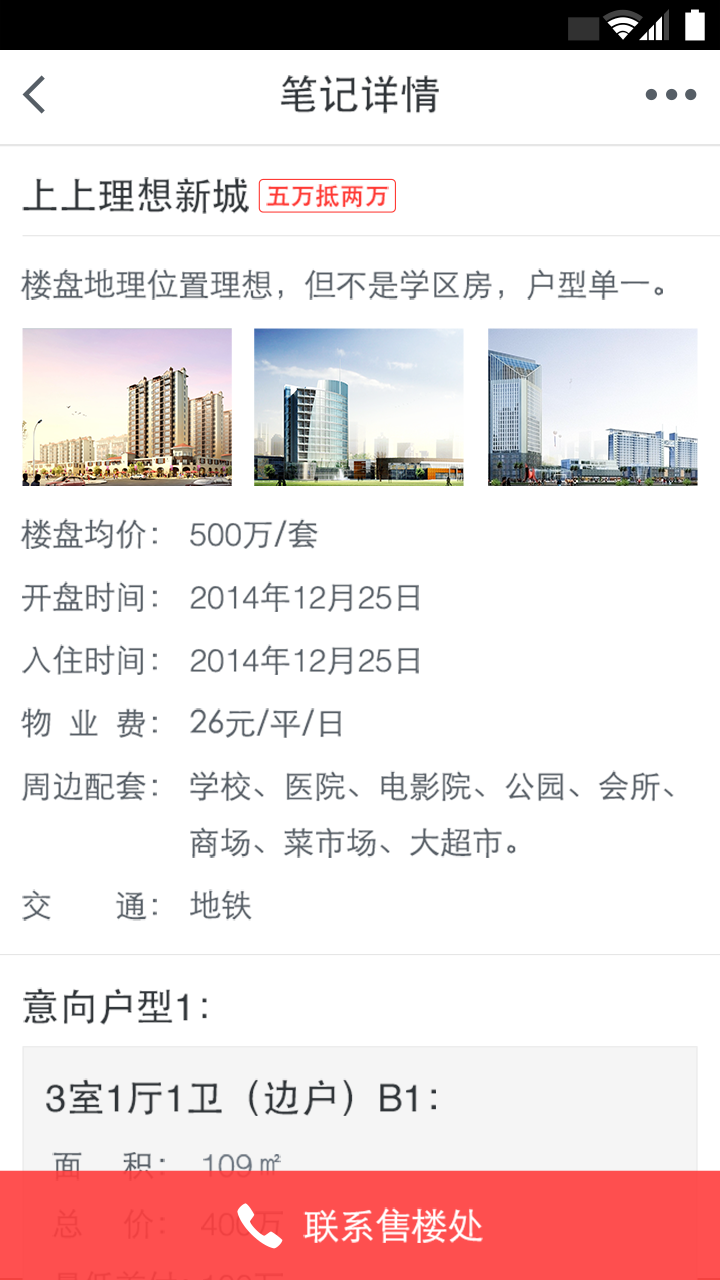View the first photo of residential towers
This screenshot has height=1280, width=720.
[x=127, y=407]
